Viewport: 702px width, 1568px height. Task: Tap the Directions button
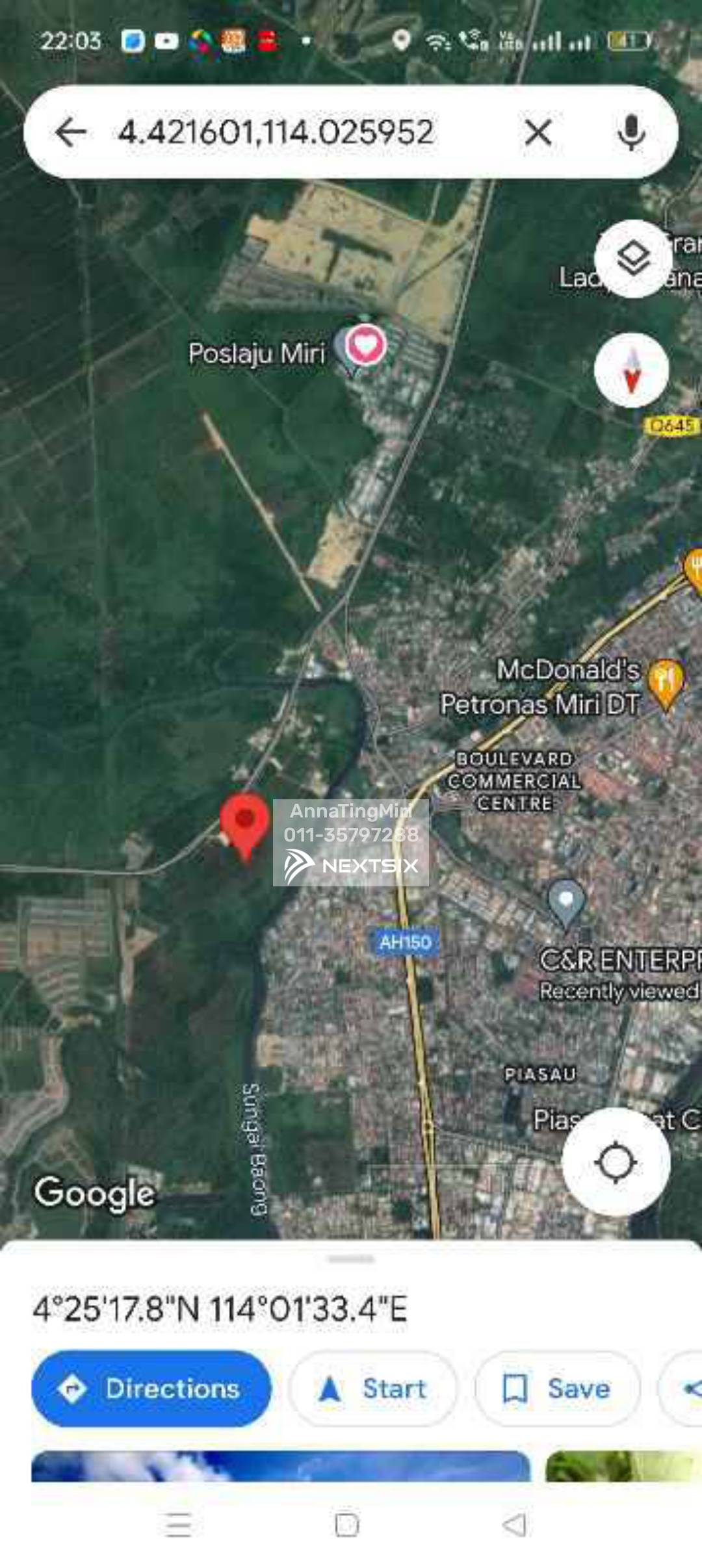151,1389
